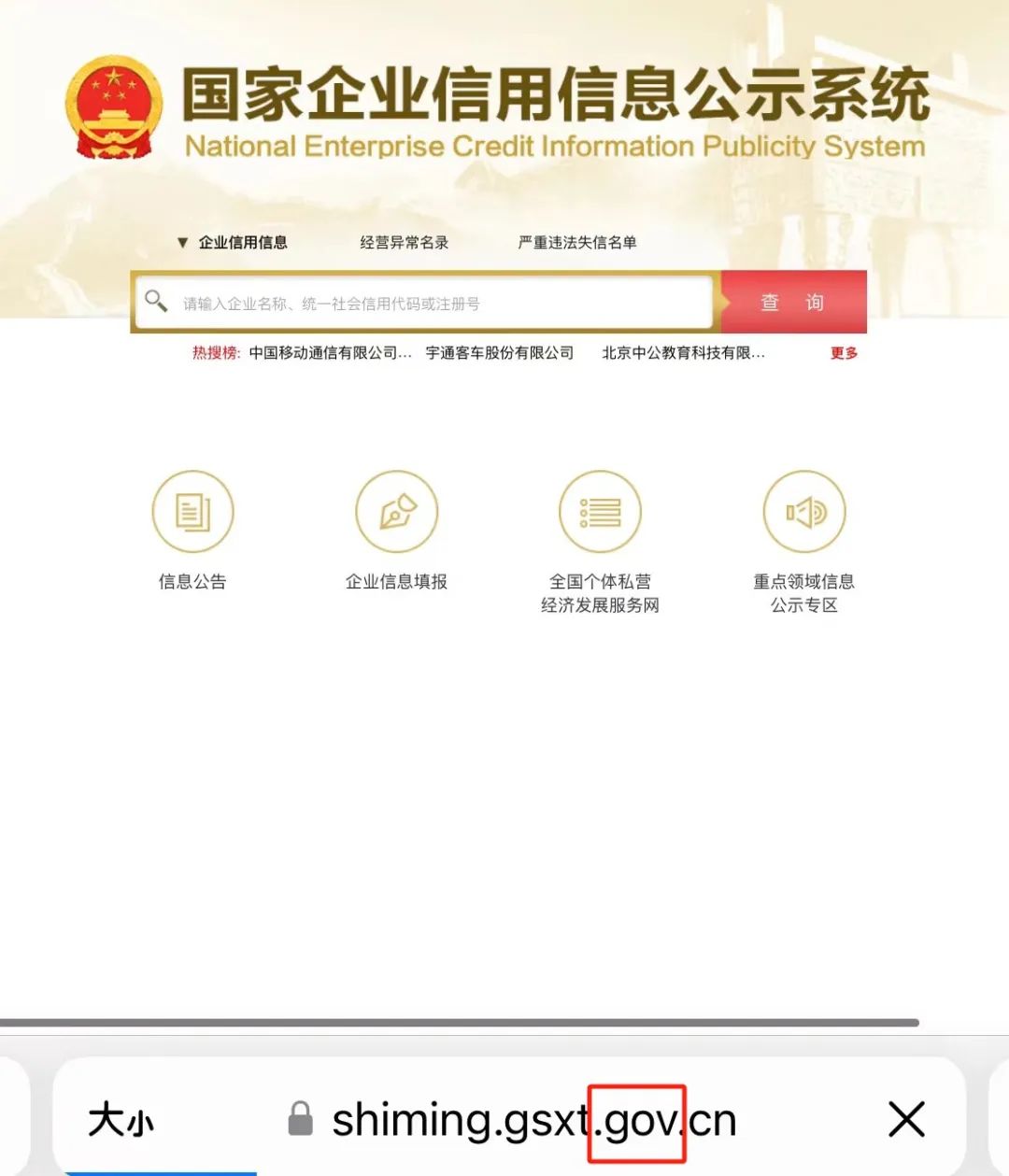Viewport: 1009px width, 1176px height.
Task: Tap the shiming.gsxt.gov.cn address bar
Action: click(x=533, y=1119)
